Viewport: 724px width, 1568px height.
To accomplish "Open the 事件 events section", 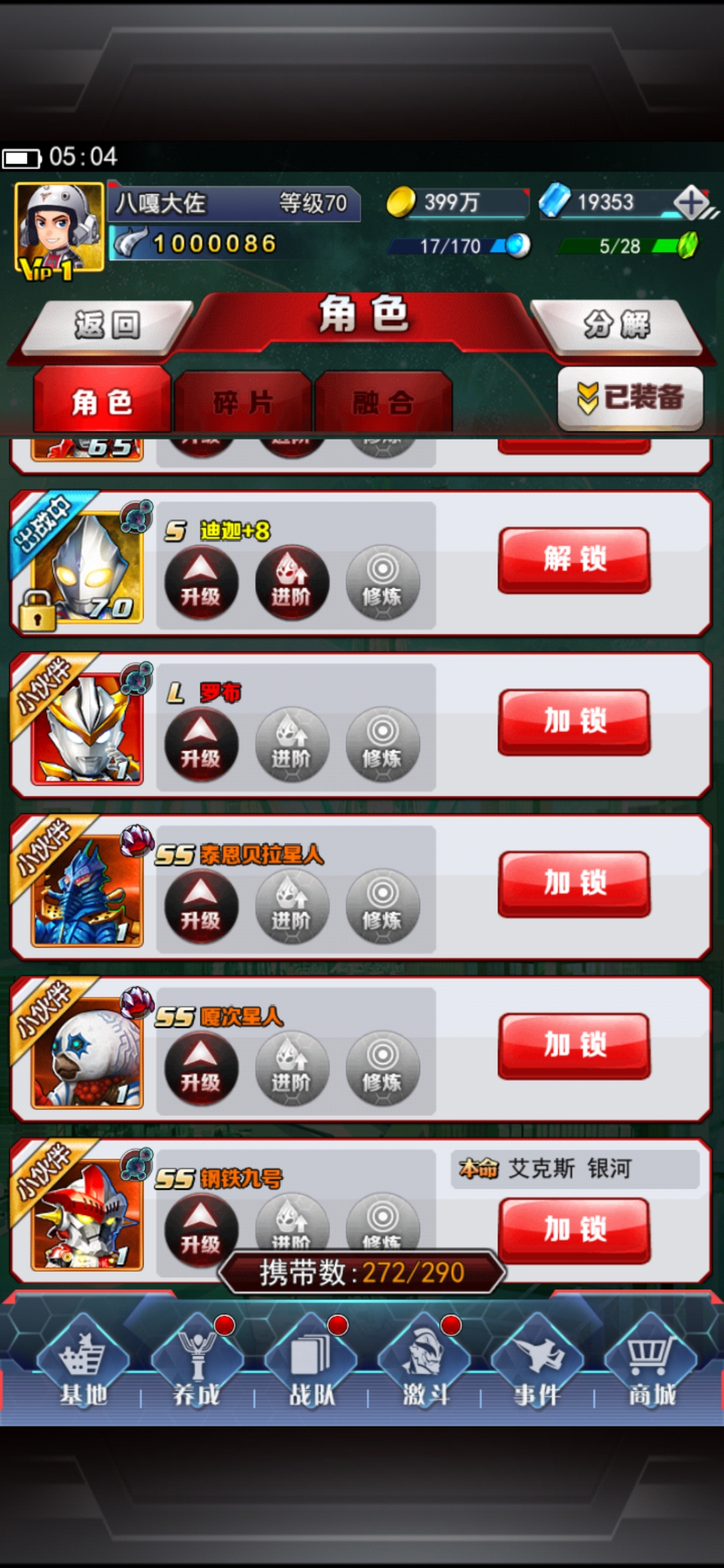I will [x=537, y=1363].
